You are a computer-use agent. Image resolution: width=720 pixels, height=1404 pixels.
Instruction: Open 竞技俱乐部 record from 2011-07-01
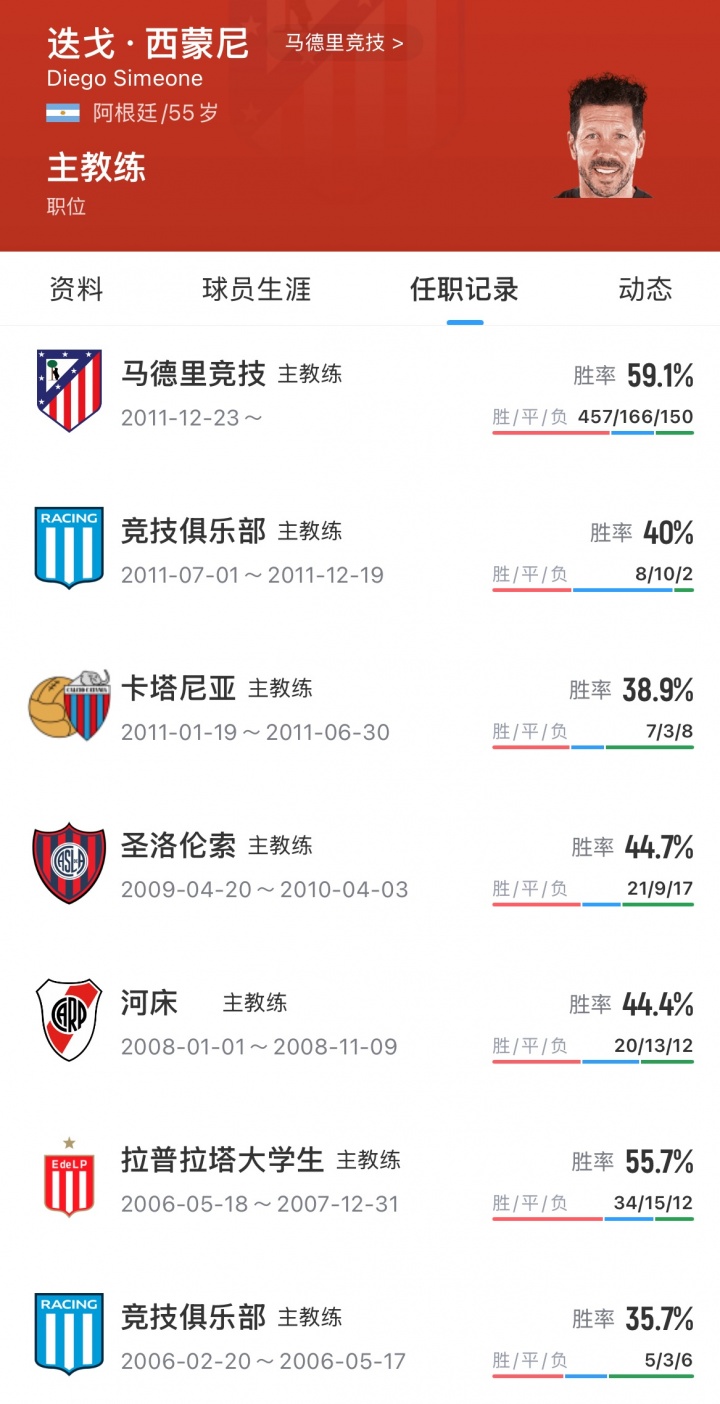point(360,550)
